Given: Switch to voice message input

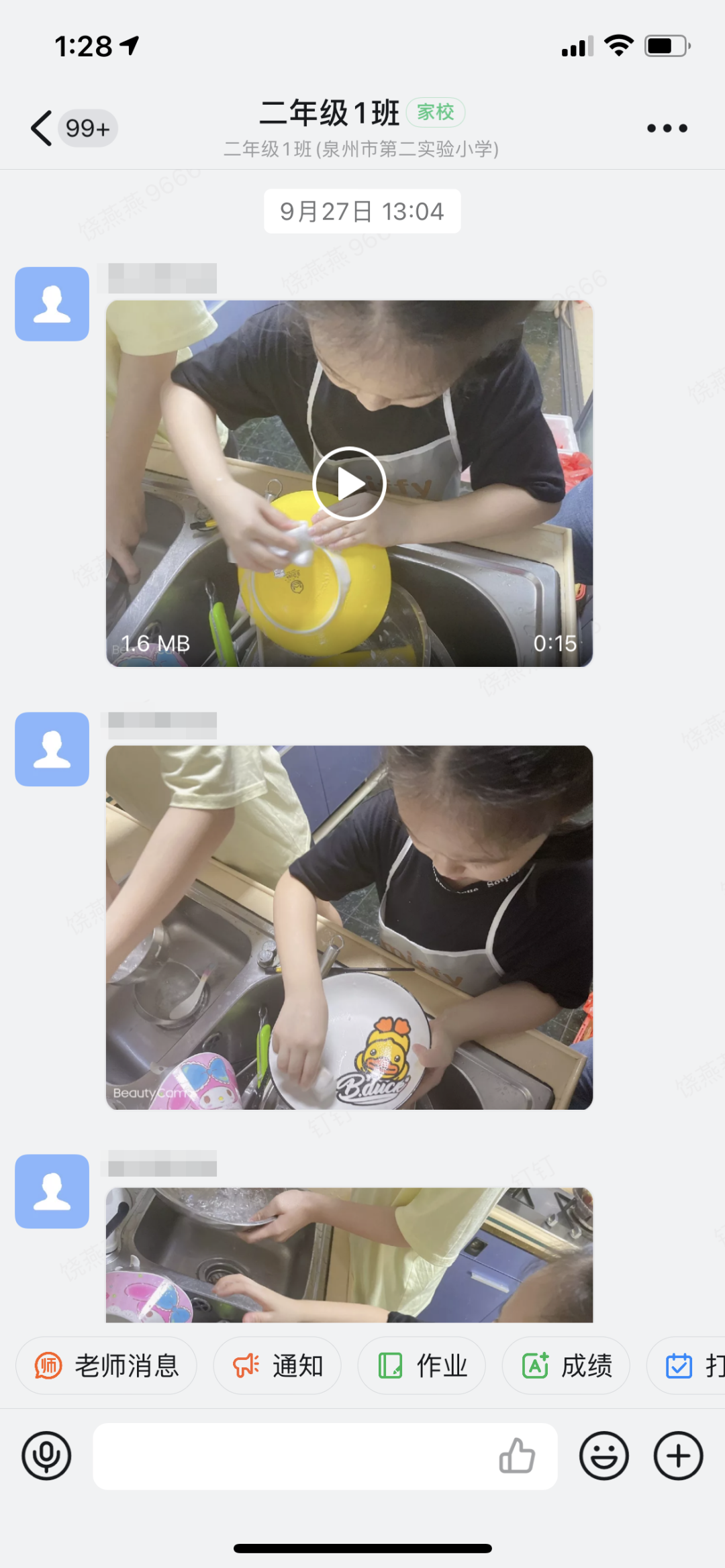Looking at the screenshot, I should [x=46, y=1455].
